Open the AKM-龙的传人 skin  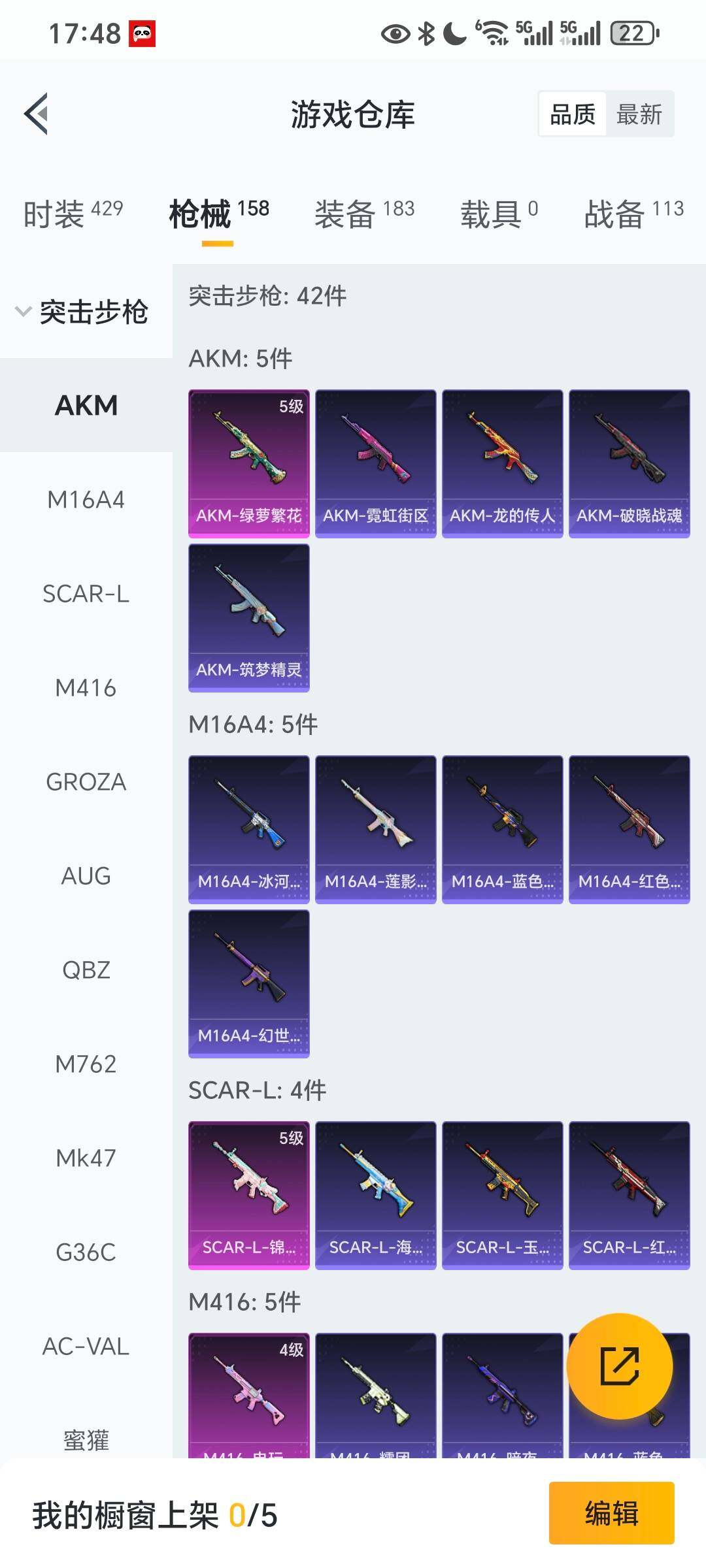point(502,463)
